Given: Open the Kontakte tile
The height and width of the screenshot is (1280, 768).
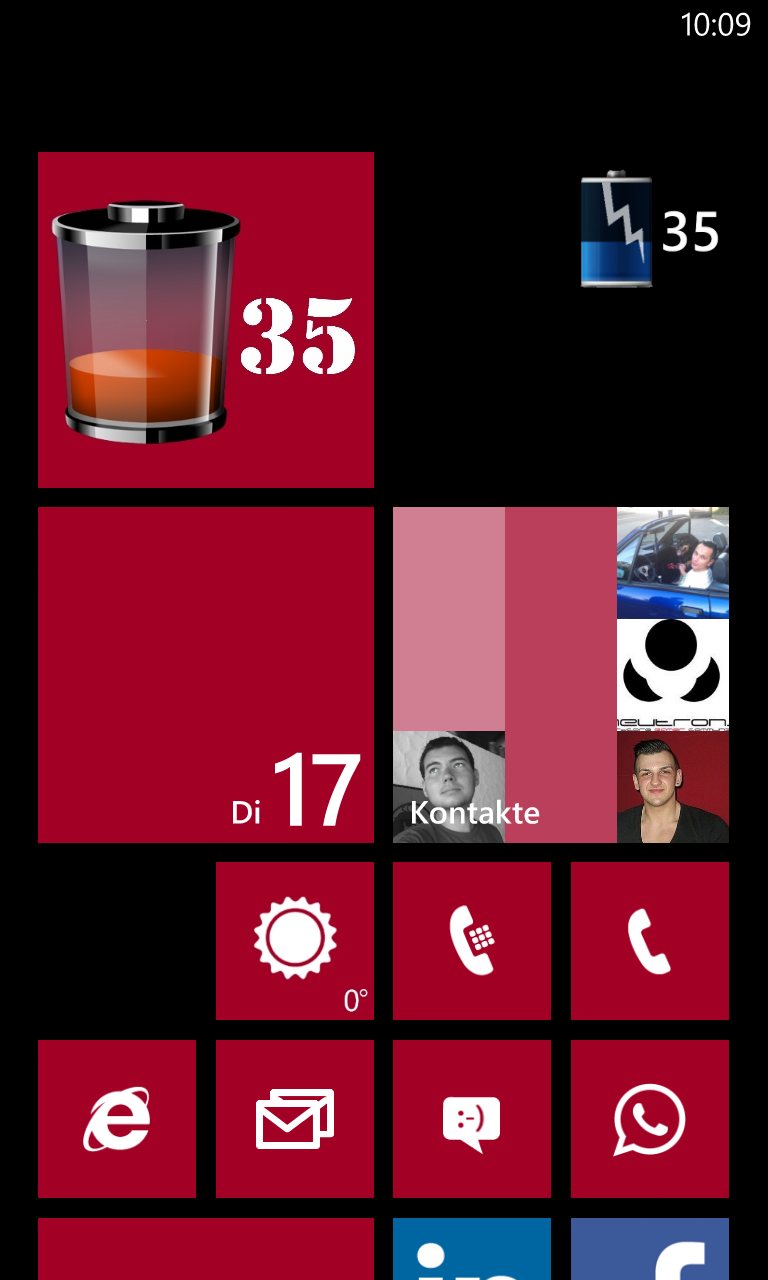Looking at the screenshot, I should click(x=561, y=675).
